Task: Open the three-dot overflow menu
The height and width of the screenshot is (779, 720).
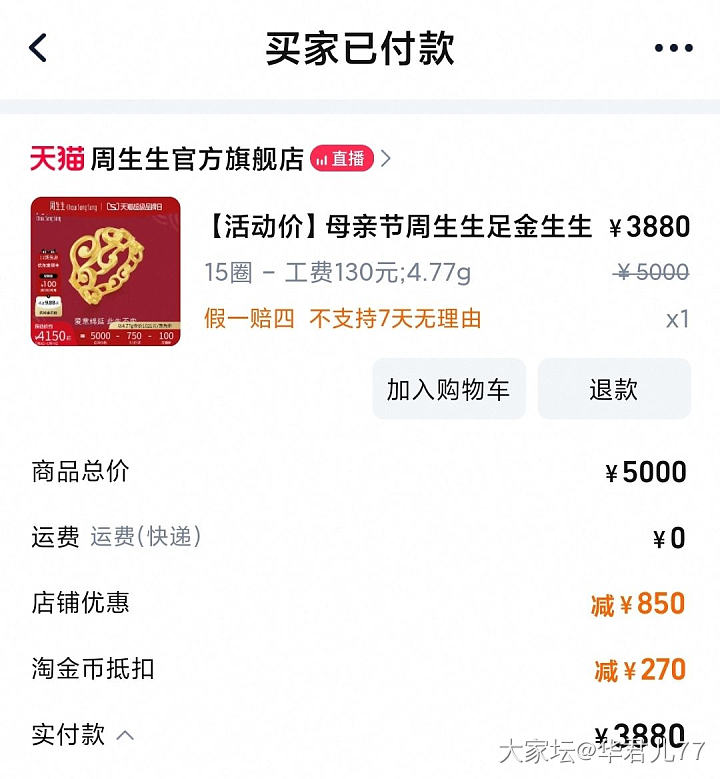Action: (673, 48)
